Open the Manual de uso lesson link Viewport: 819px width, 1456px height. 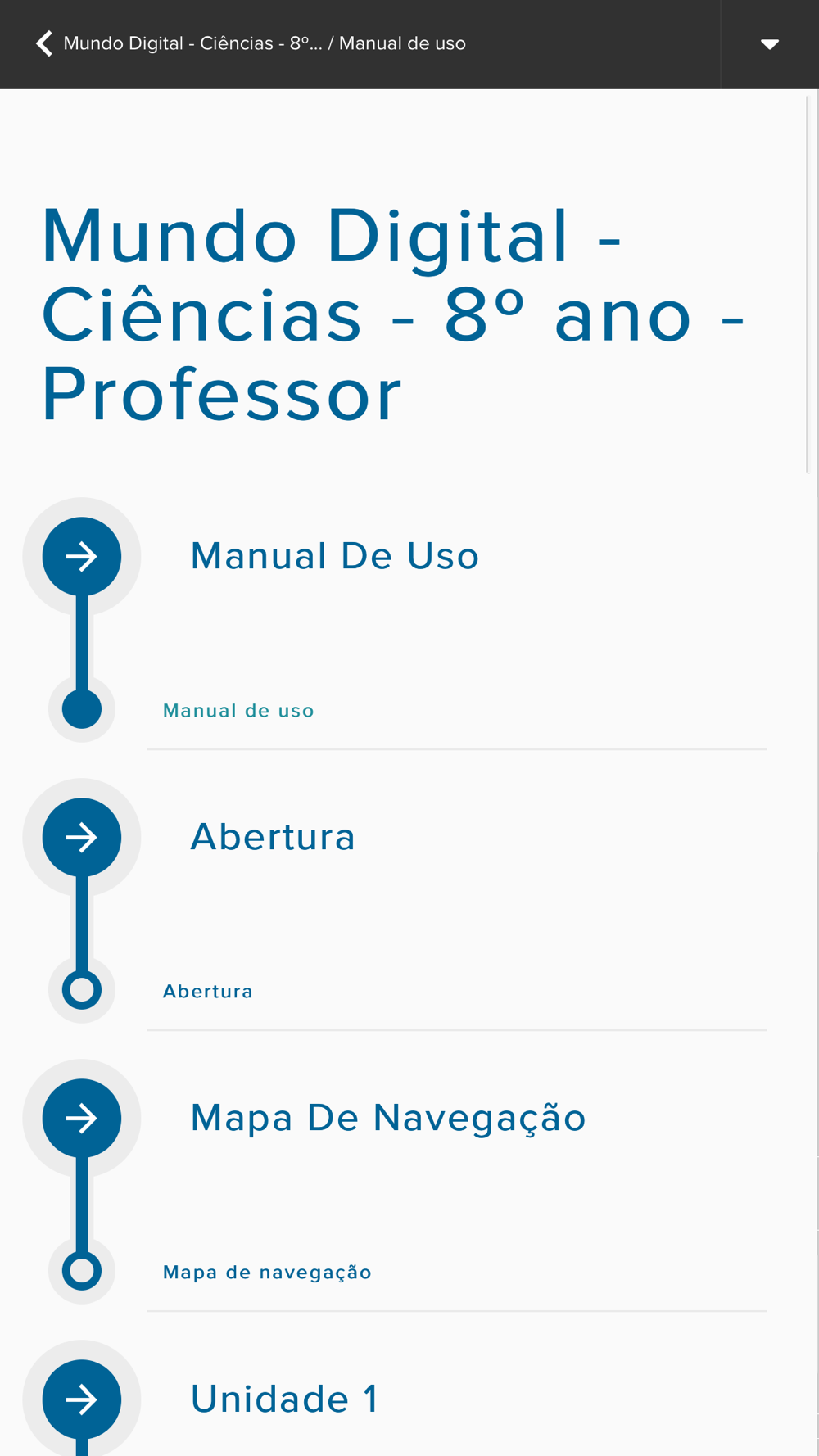point(238,711)
